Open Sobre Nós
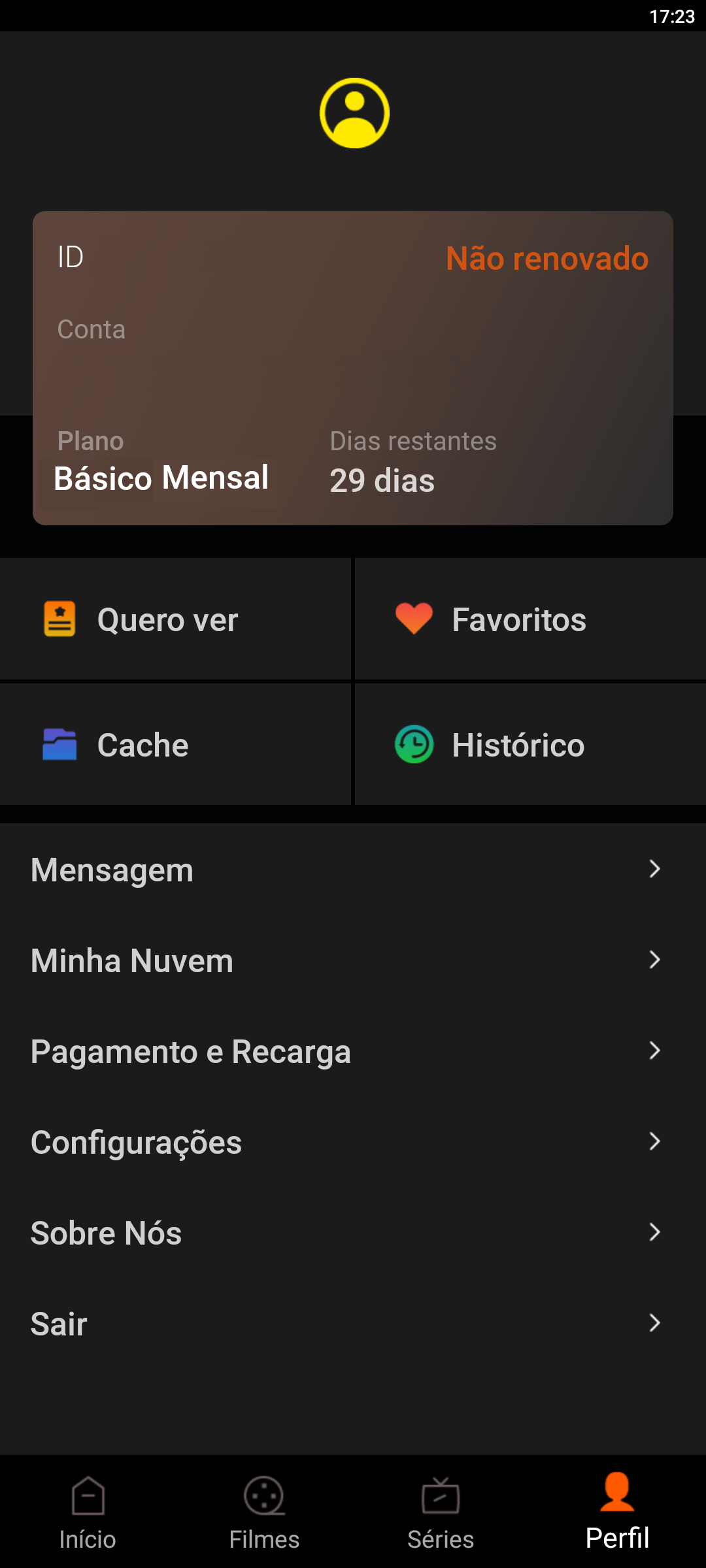 point(353,1232)
